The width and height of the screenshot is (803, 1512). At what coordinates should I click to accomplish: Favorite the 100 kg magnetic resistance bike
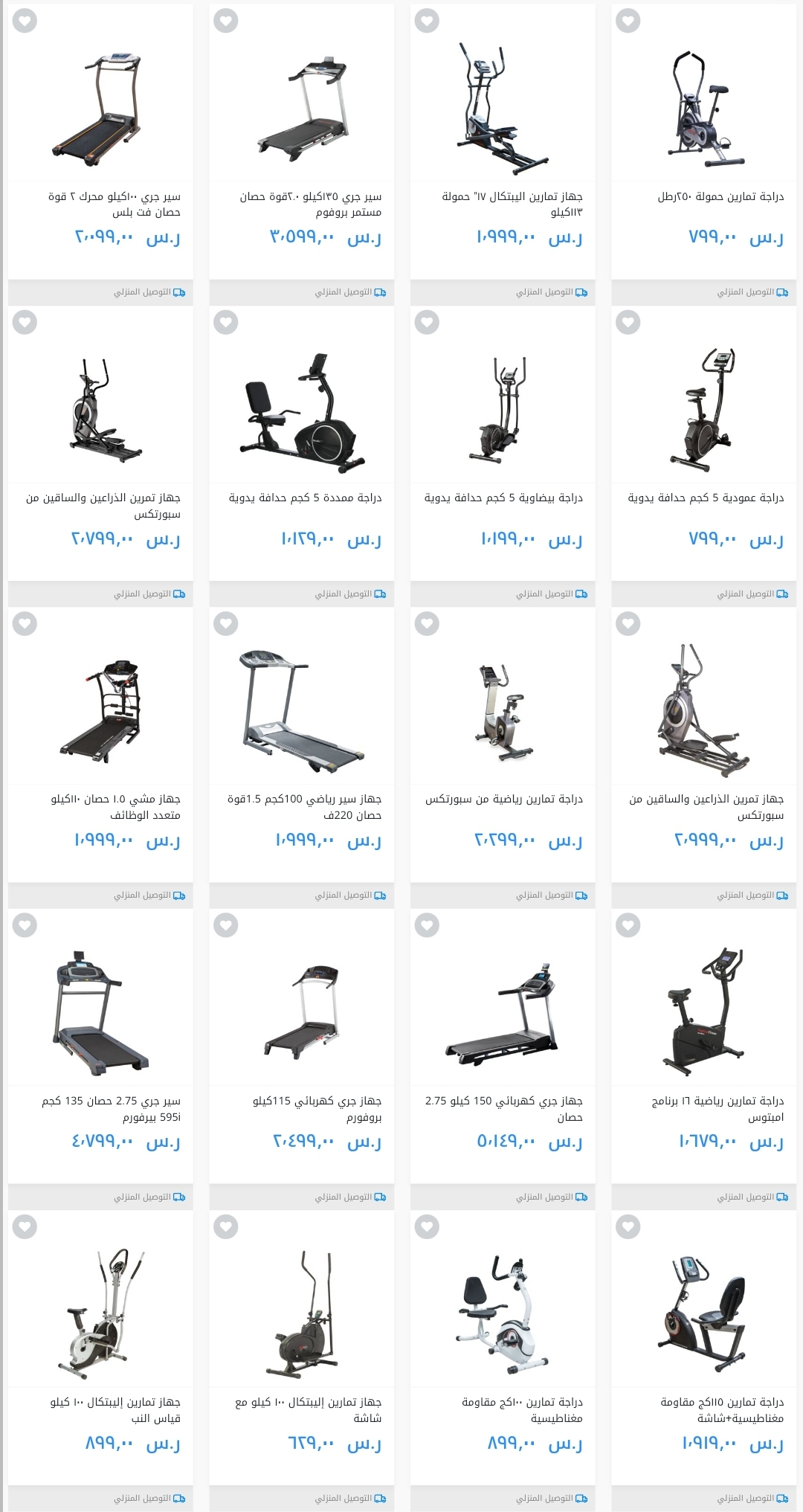427,1226
